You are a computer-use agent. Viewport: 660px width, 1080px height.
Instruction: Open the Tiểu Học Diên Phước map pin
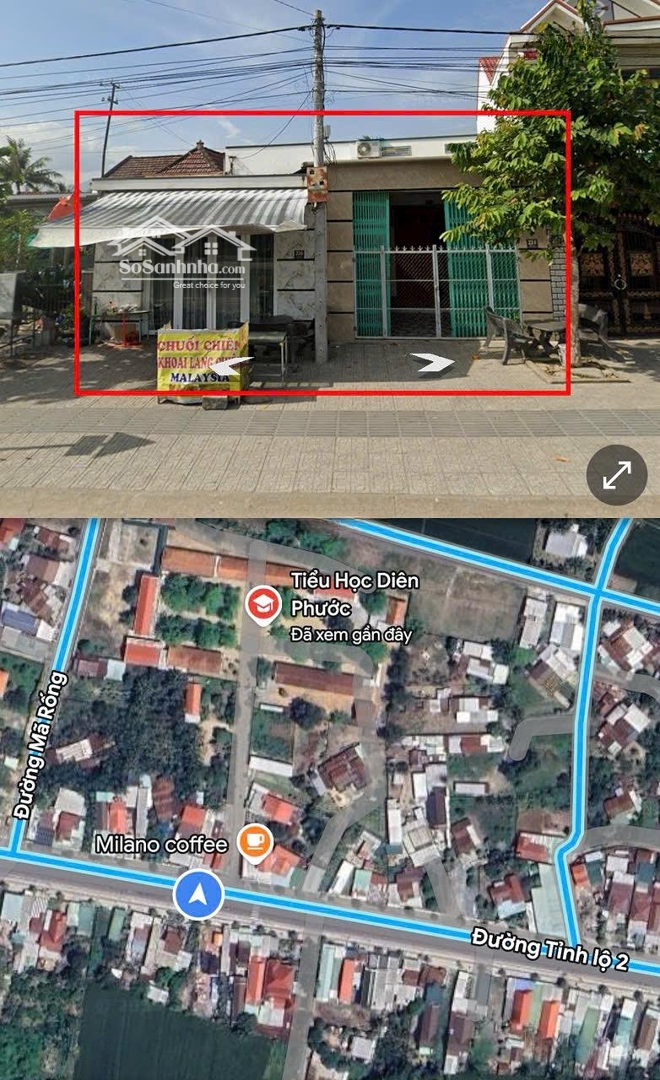(x=263, y=606)
